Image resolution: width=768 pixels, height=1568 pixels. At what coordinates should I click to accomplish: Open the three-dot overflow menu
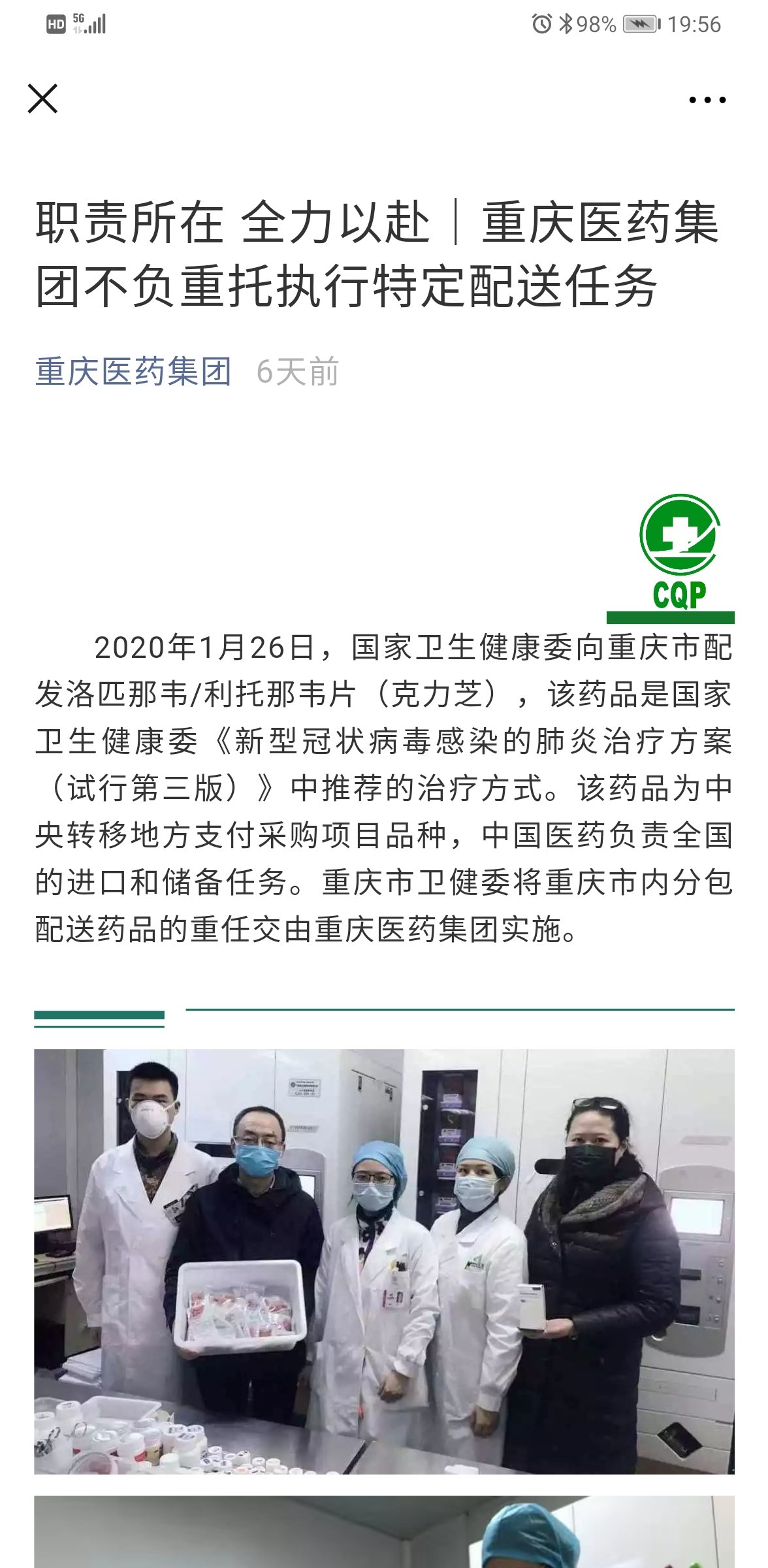tap(707, 100)
